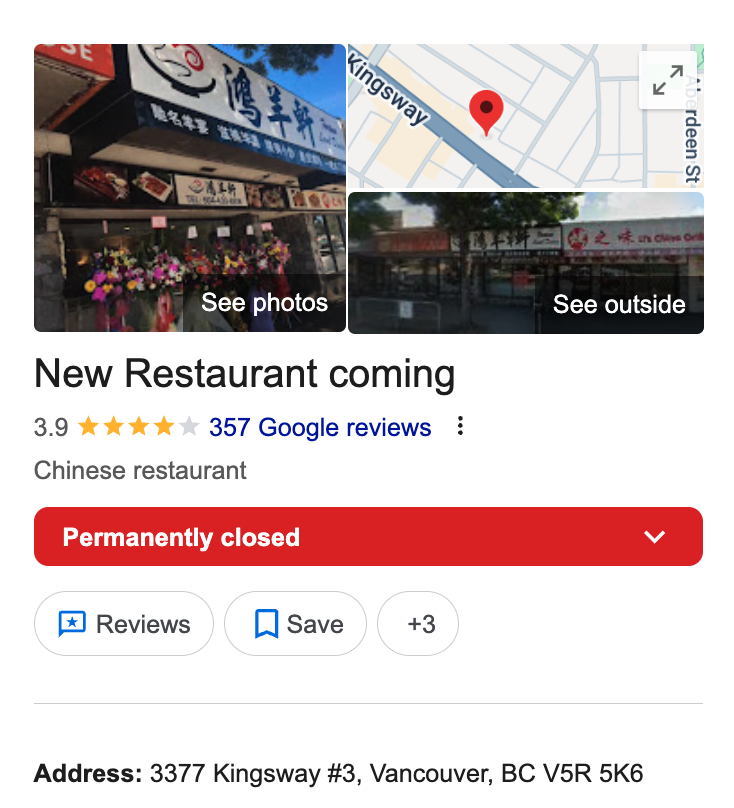Screen dimensions: 734x808
Task: Open the See photos storefront image
Action: tap(190, 188)
